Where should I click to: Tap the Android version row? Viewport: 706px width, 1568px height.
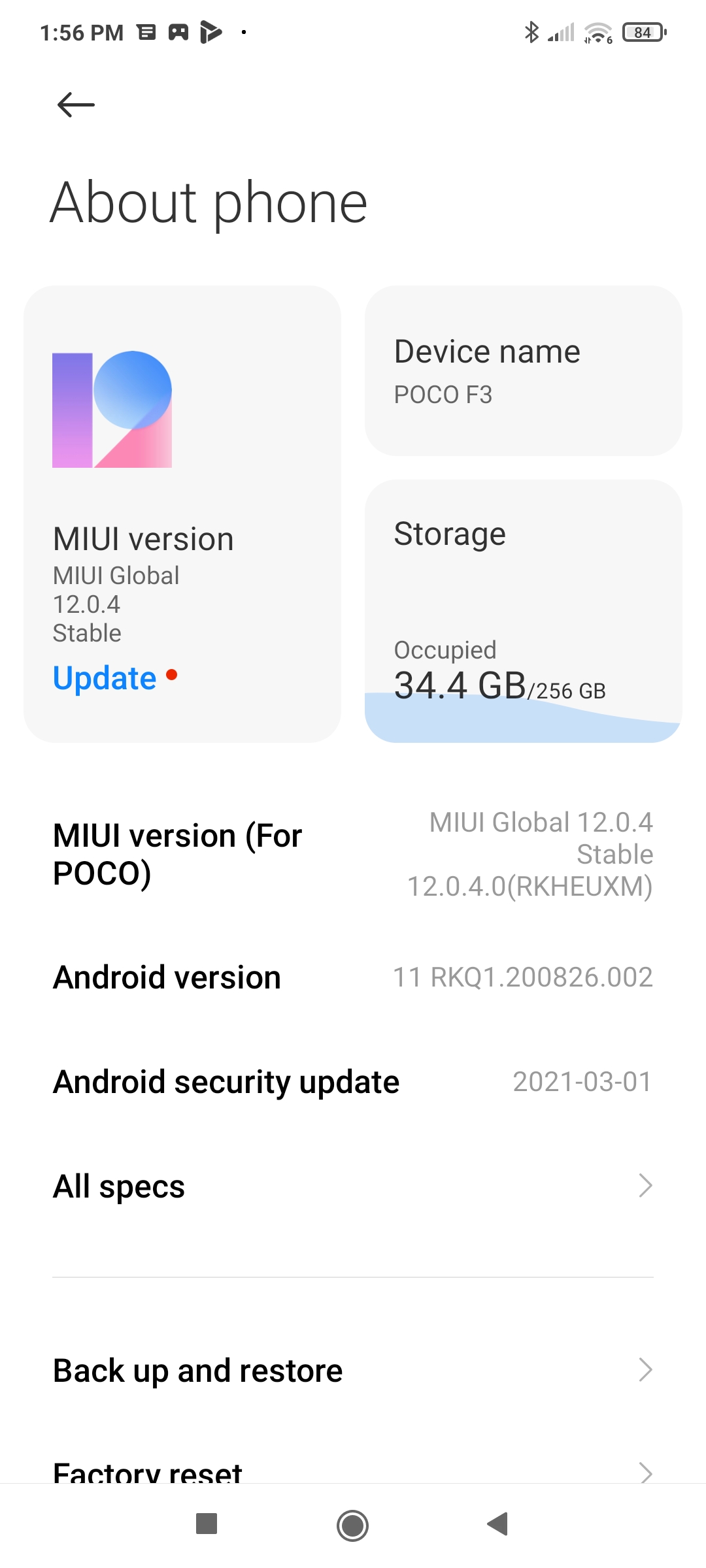[x=353, y=977]
